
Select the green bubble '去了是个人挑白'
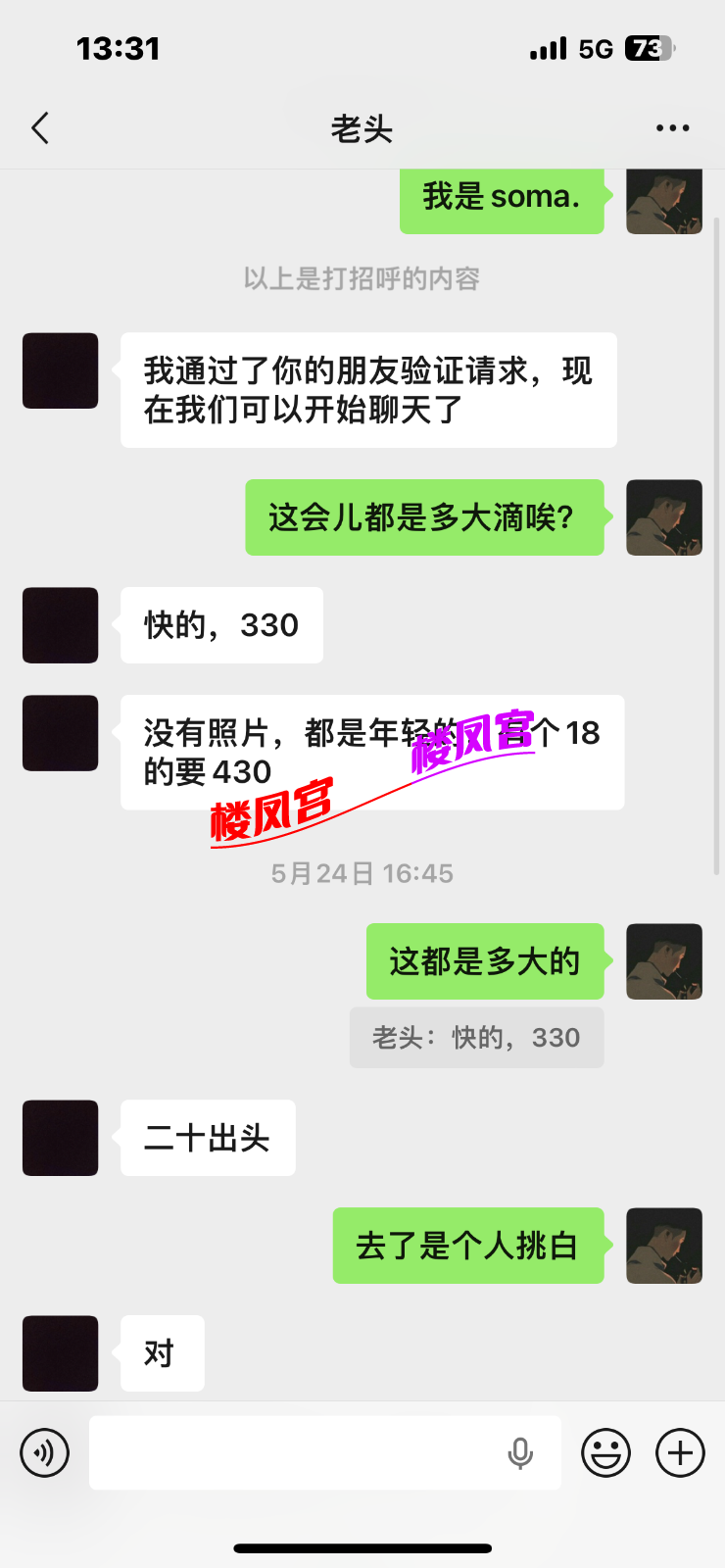pyautogui.click(x=468, y=1246)
